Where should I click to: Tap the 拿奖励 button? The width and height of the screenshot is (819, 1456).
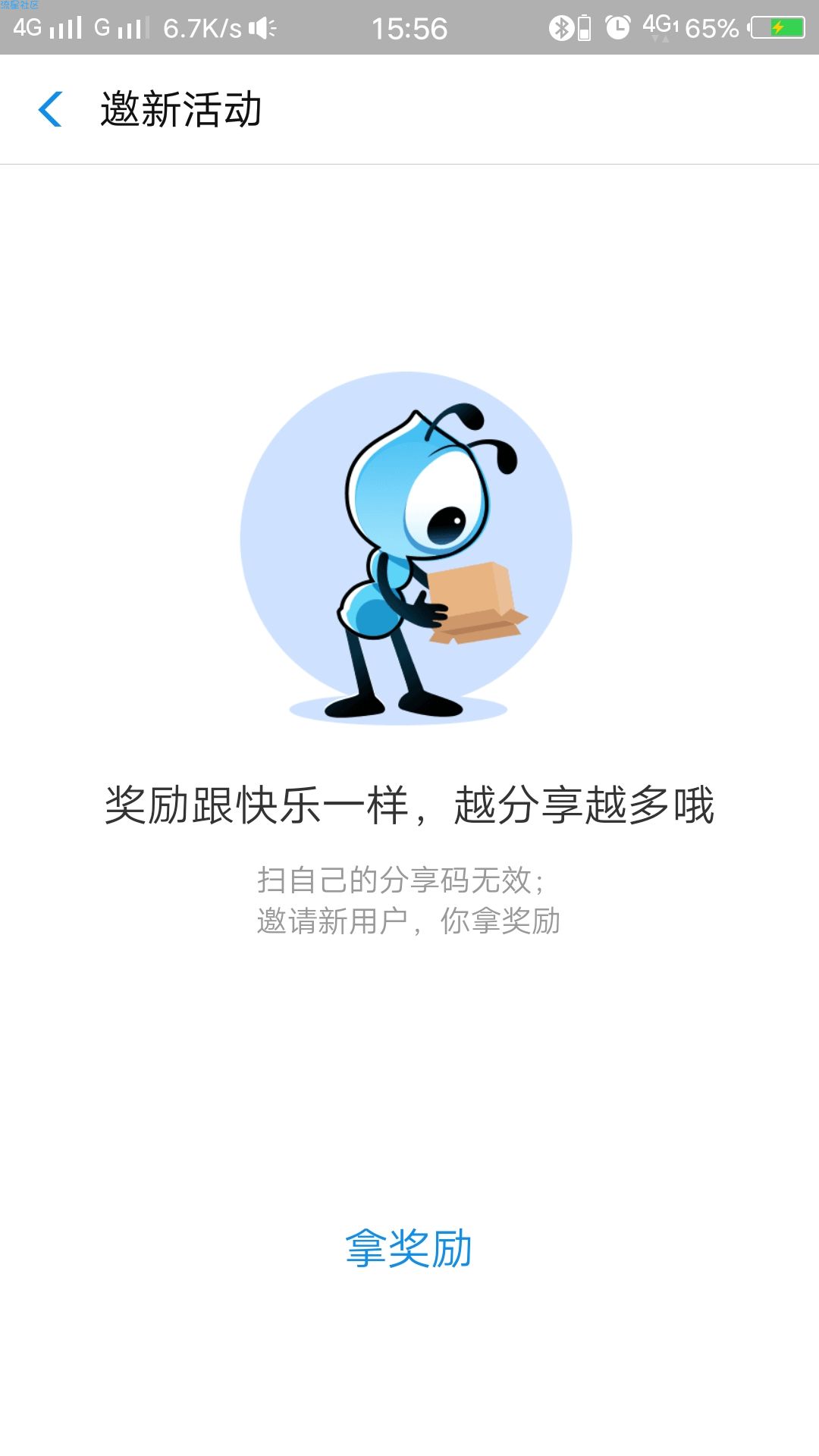(x=409, y=1248)
